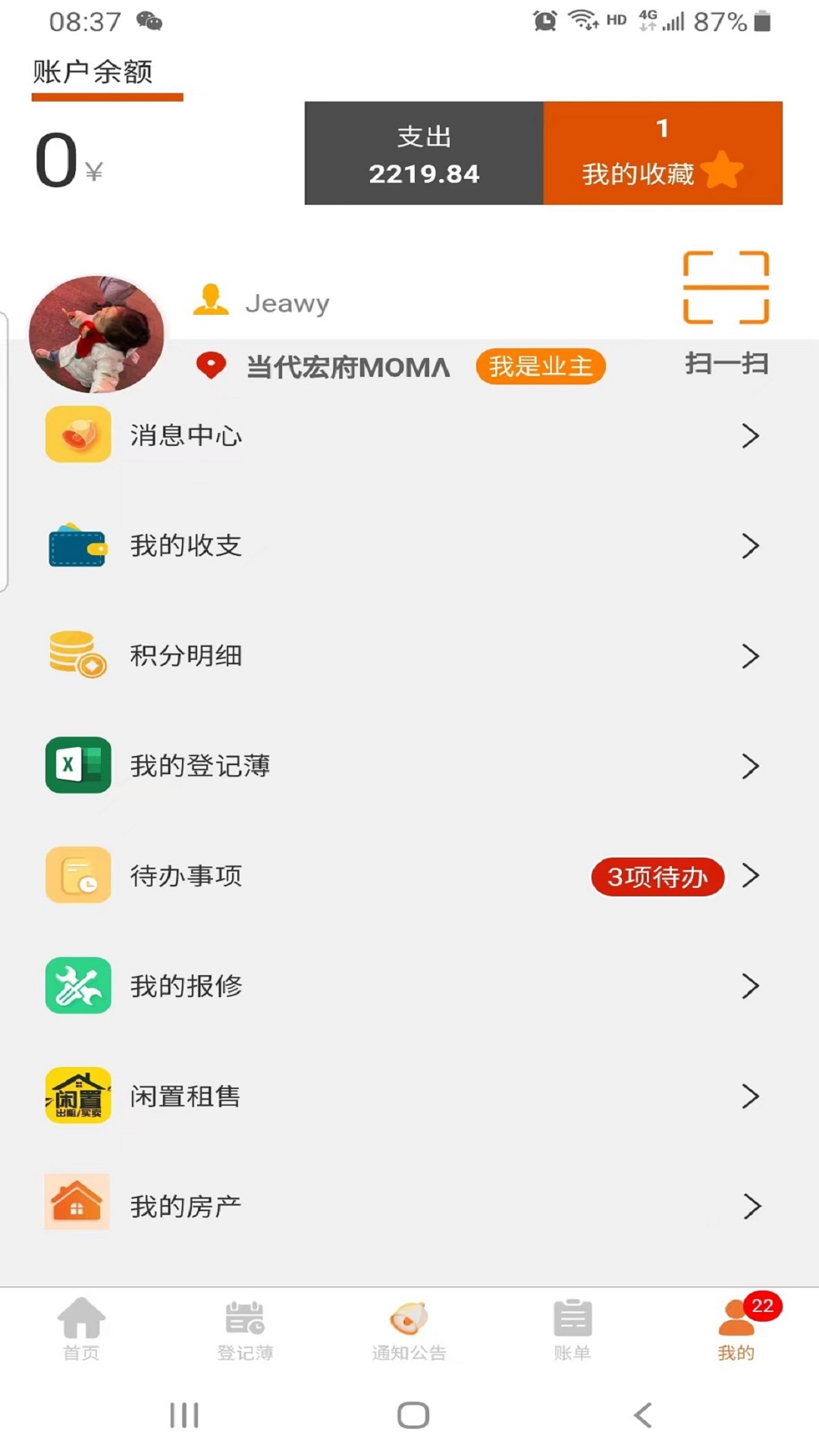Viewport: 819px width, 1456px height.
Task: Open 待办事项 with 3 pending items
Action: coord(402,876)
